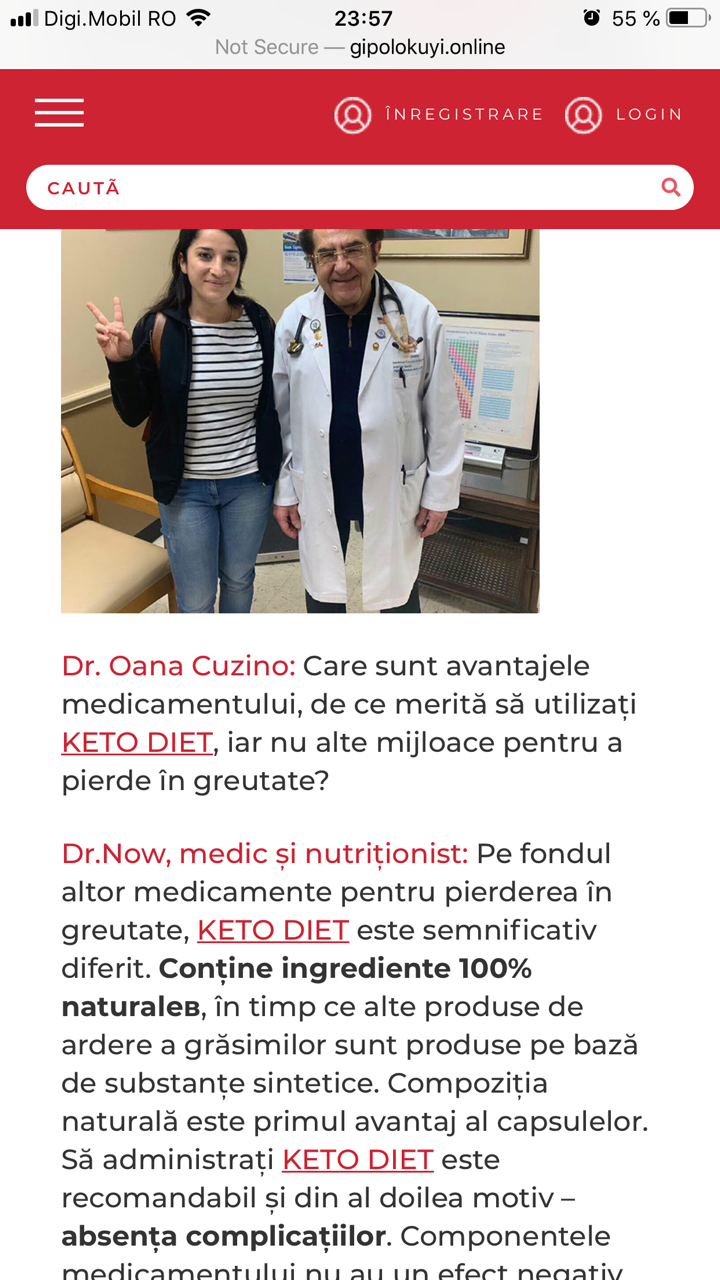Open KETO DIET link after 'Să administrați'
The height and width of the screenshot is (1280, 720).
pyautogui.click(x=358, y=1159)
